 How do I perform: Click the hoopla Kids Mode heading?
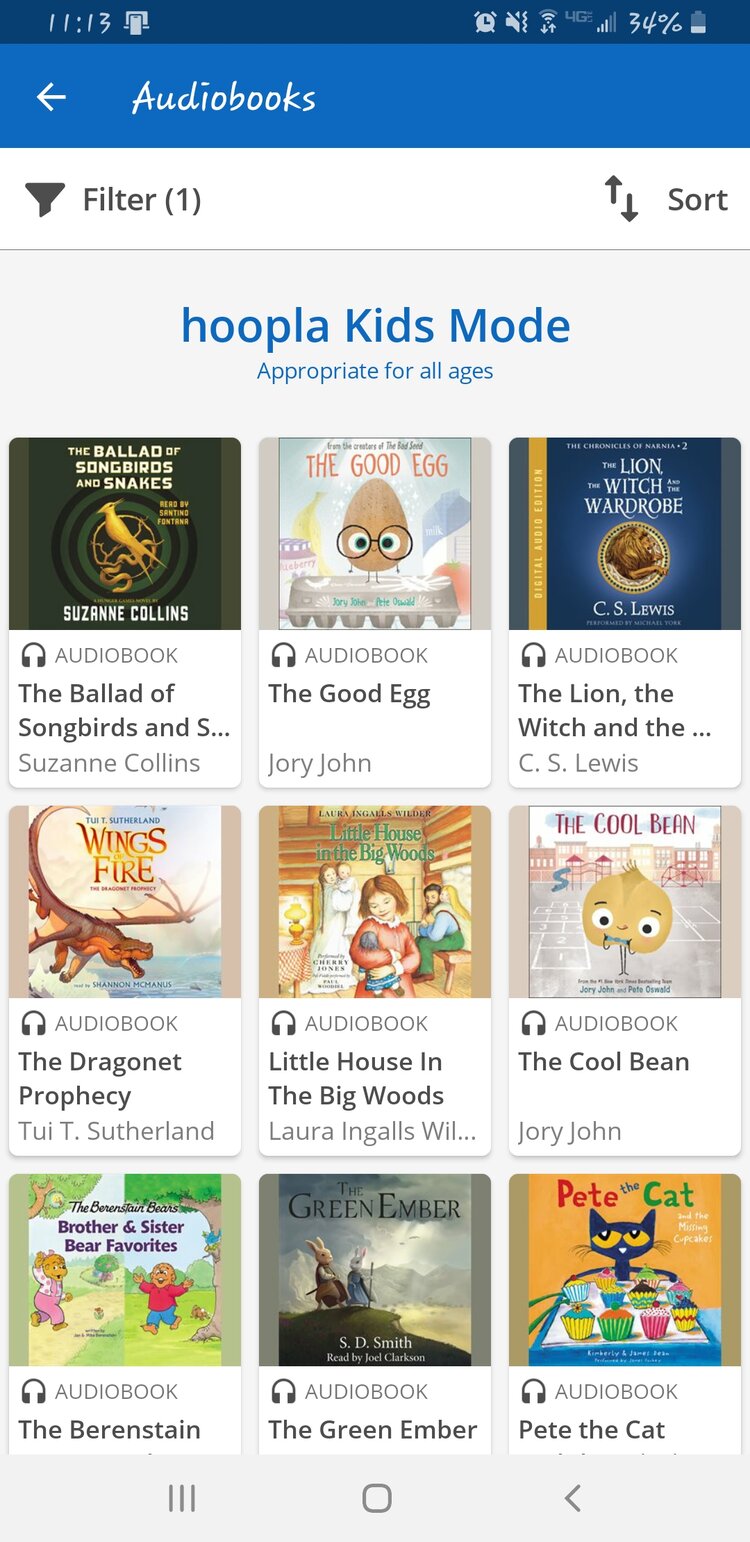375,324
